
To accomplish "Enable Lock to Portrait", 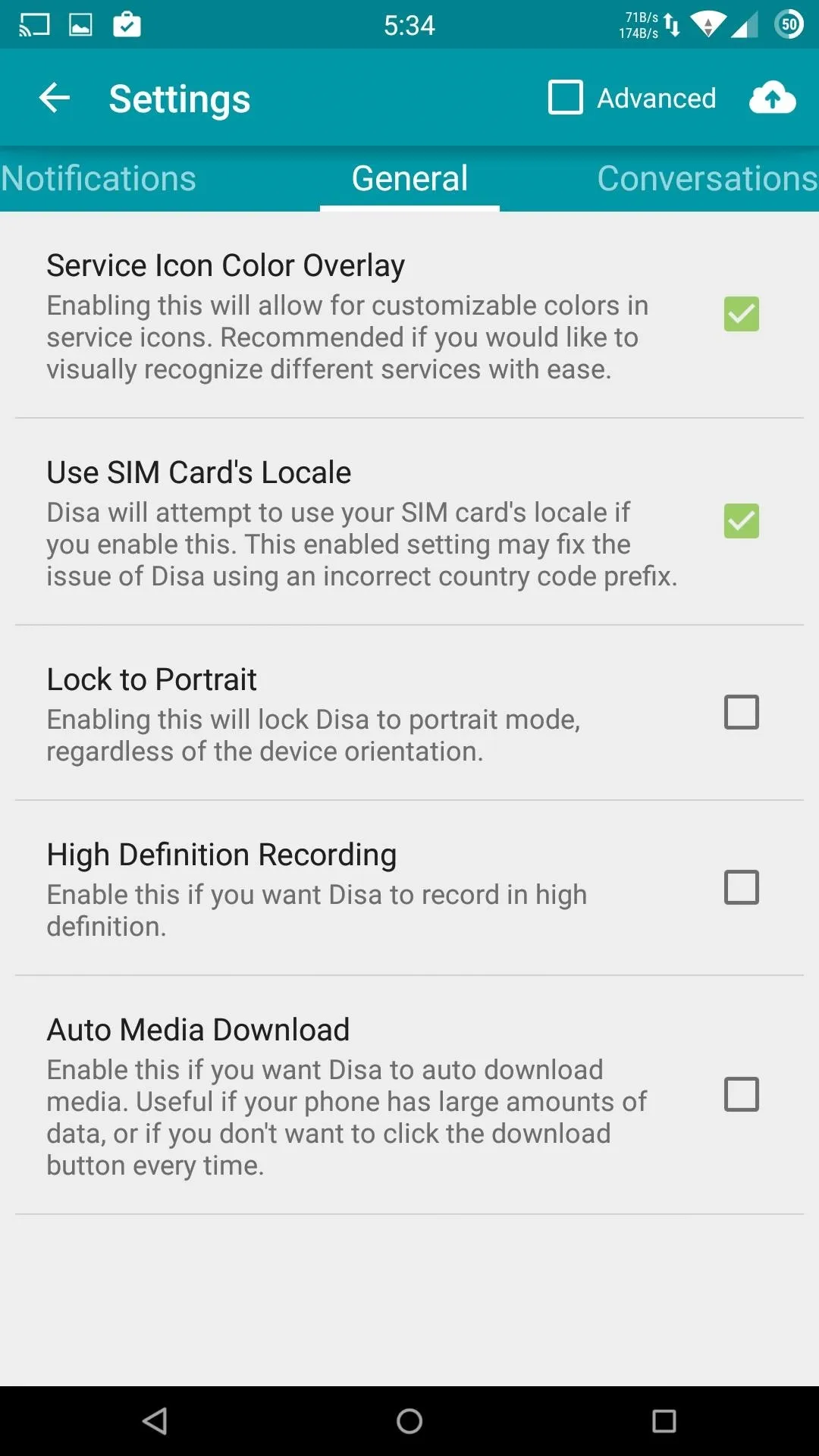I will (x=742, y=712).
